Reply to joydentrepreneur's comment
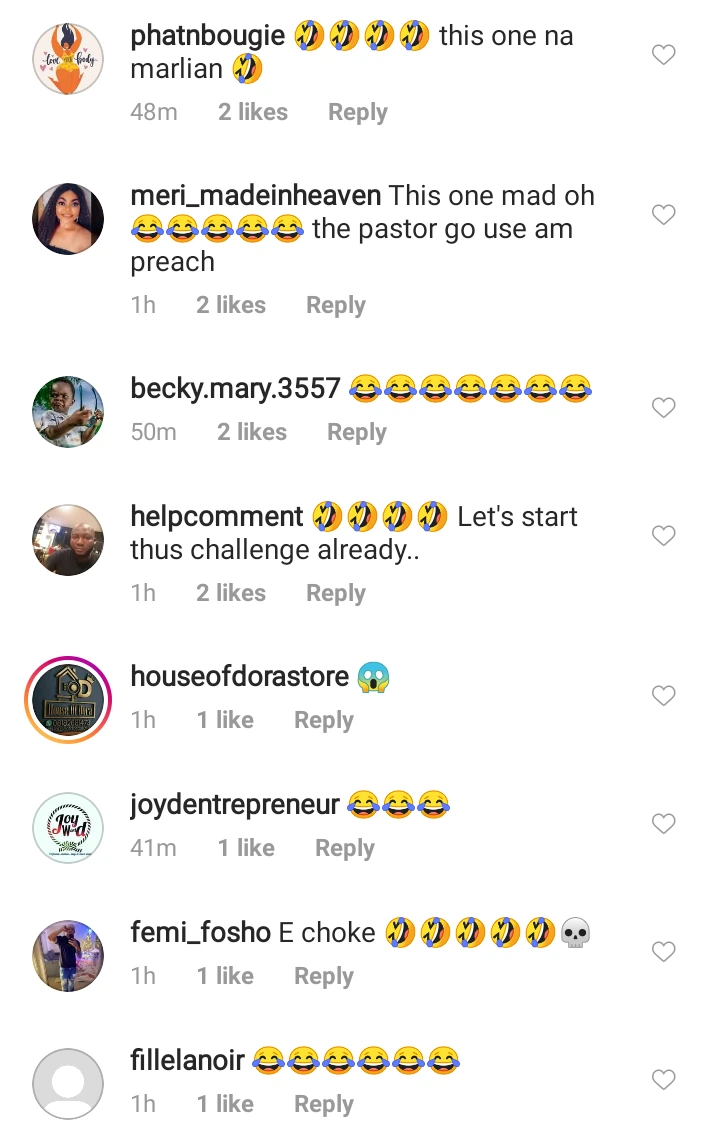Viewport: 720px width, 1140px height. [344, 848]
